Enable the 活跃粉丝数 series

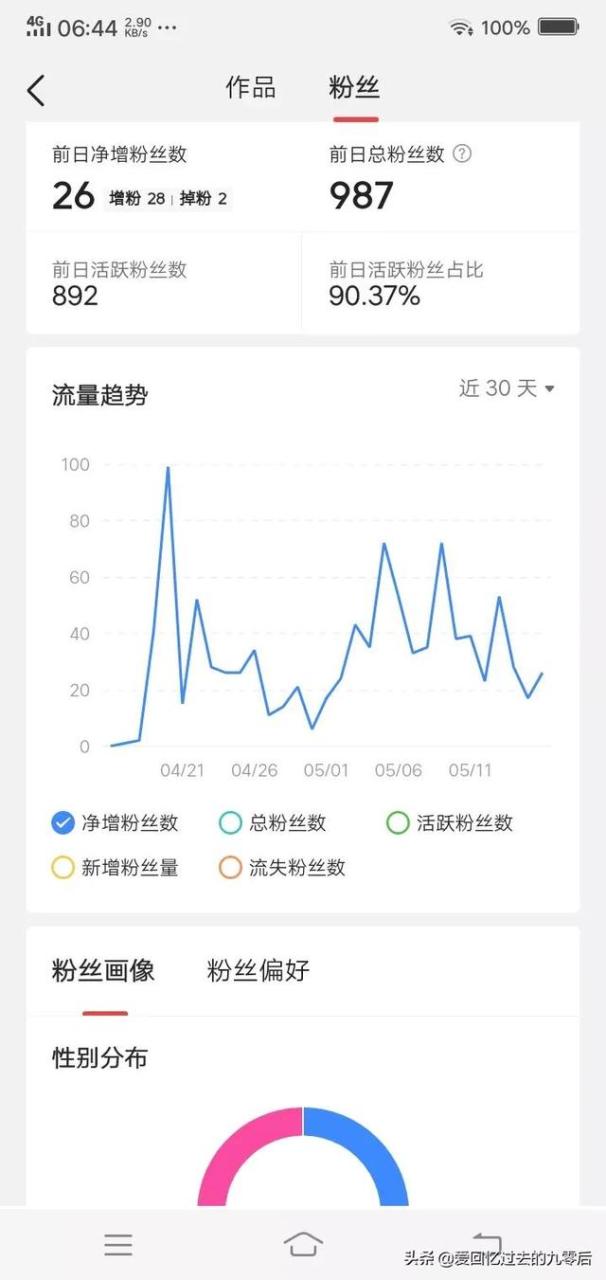(398, 823)
